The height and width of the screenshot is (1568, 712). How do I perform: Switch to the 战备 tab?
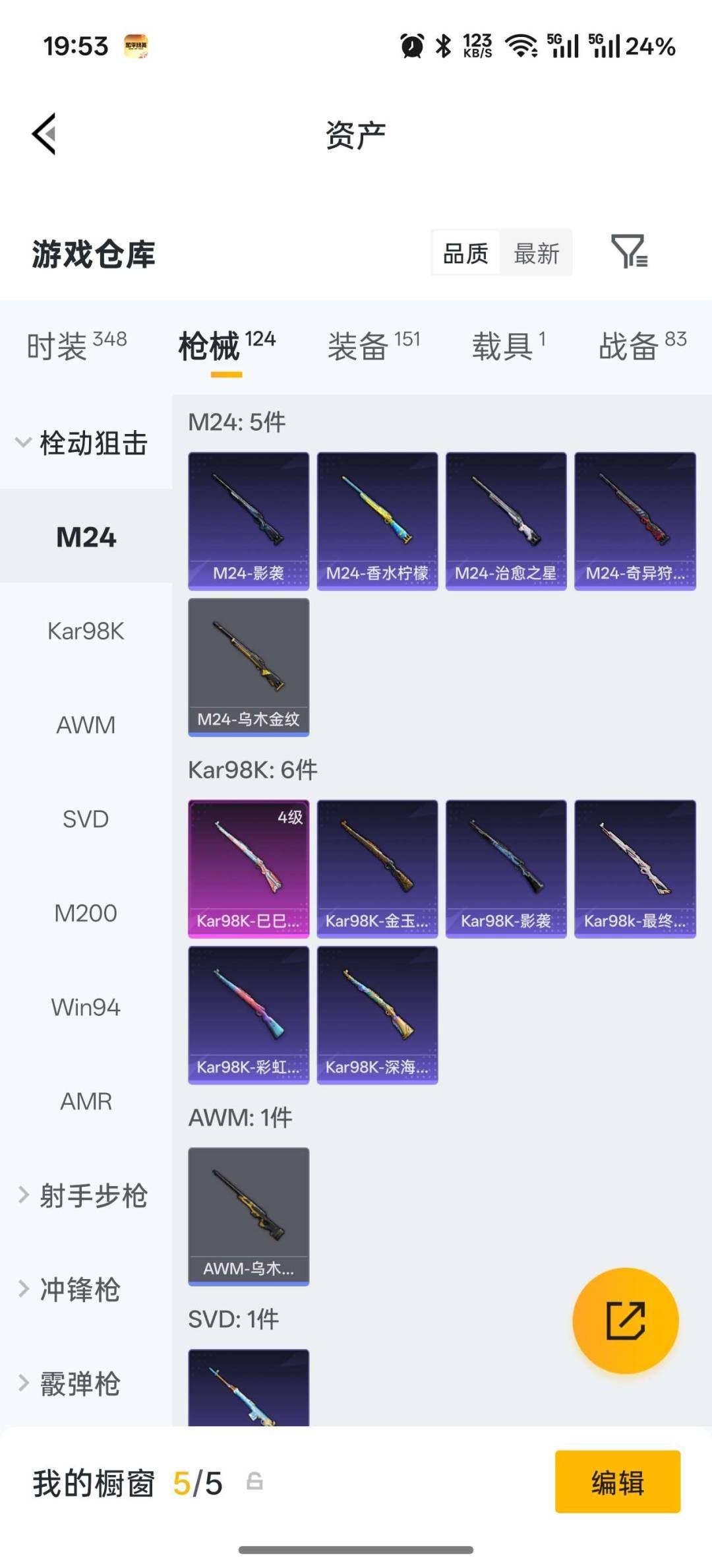(641, 346)
